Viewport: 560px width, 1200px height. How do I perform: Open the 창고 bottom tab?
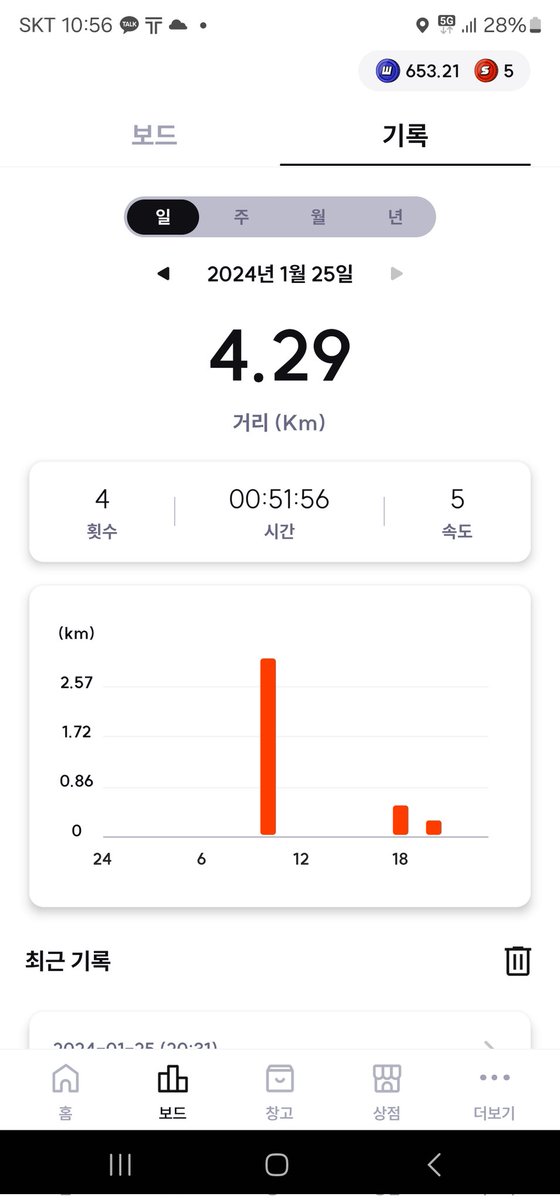tap(279, 1090)
